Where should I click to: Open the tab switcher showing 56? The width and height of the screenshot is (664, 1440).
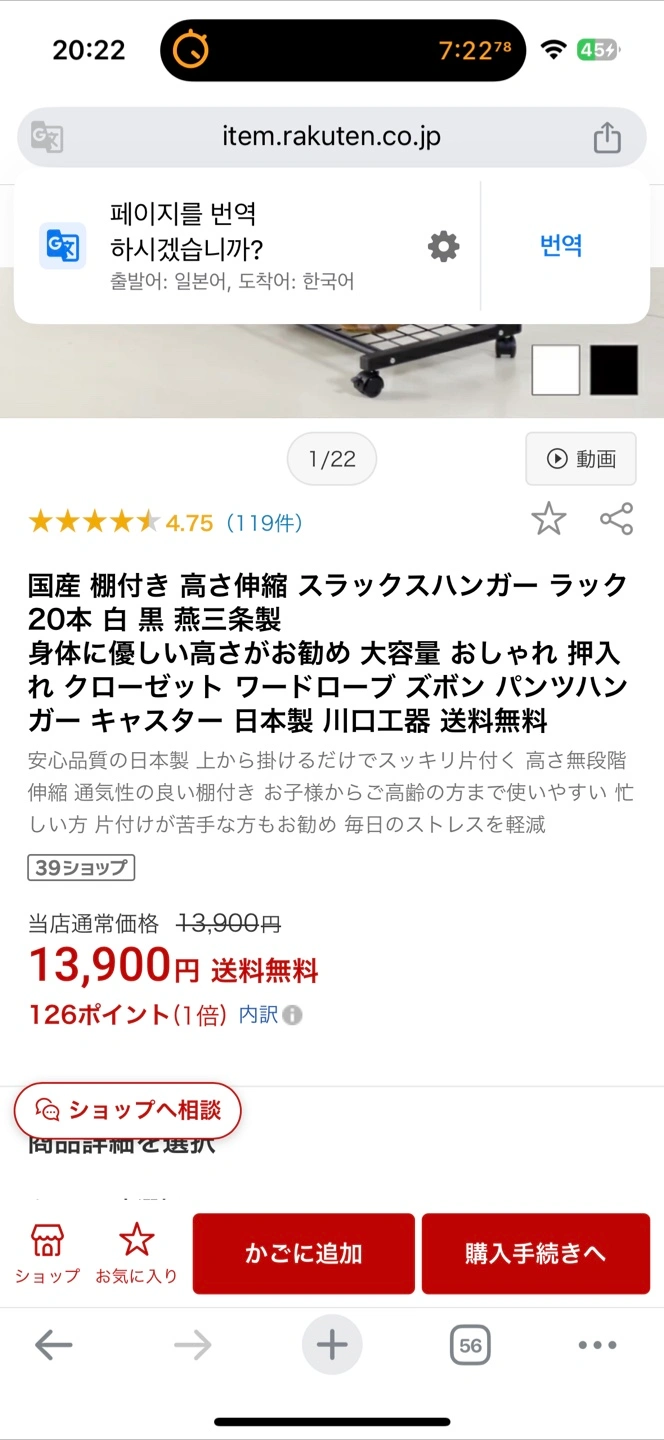[x=470, y=1345]
